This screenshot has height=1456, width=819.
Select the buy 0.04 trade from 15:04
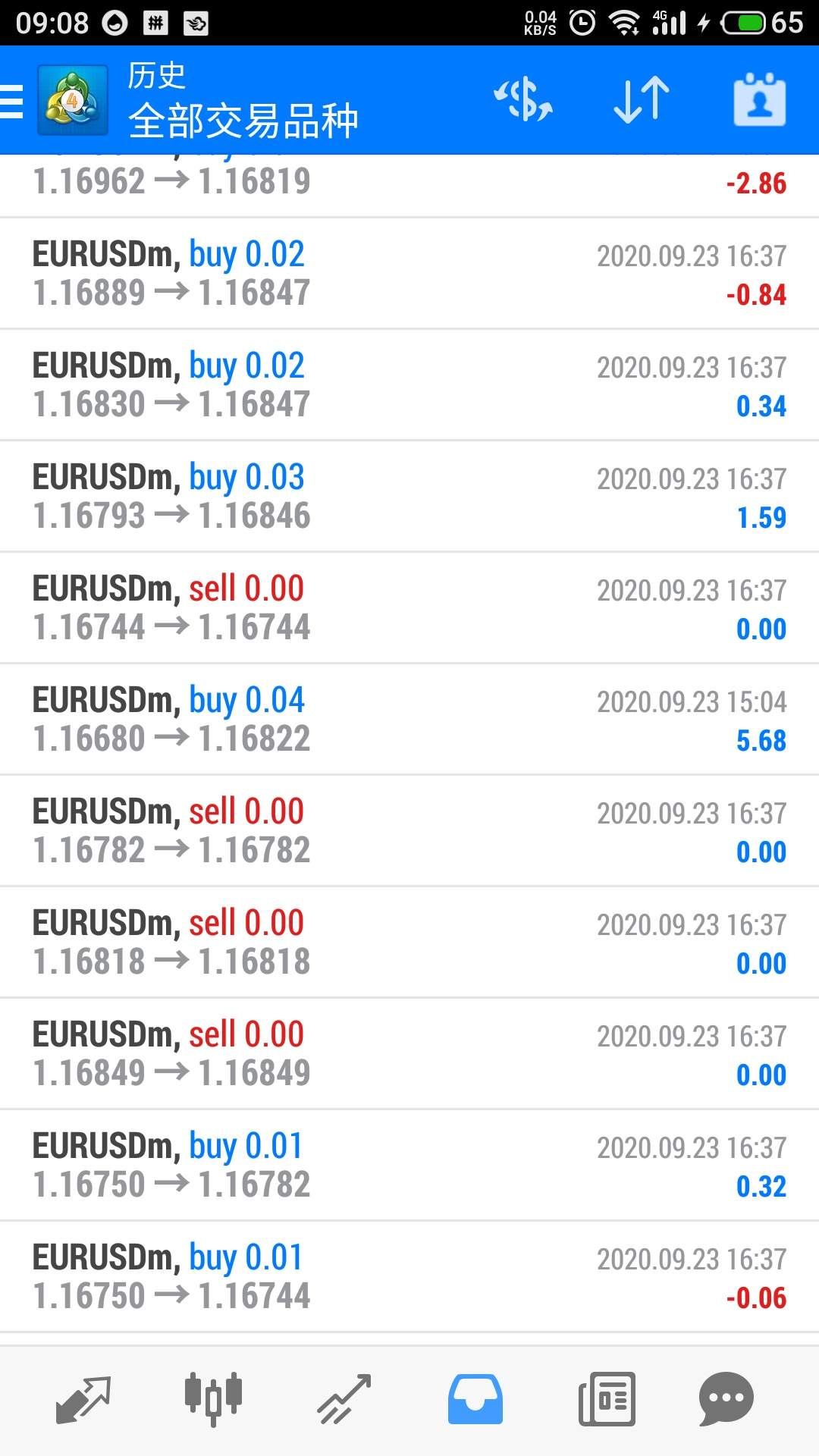click(409, 720)
